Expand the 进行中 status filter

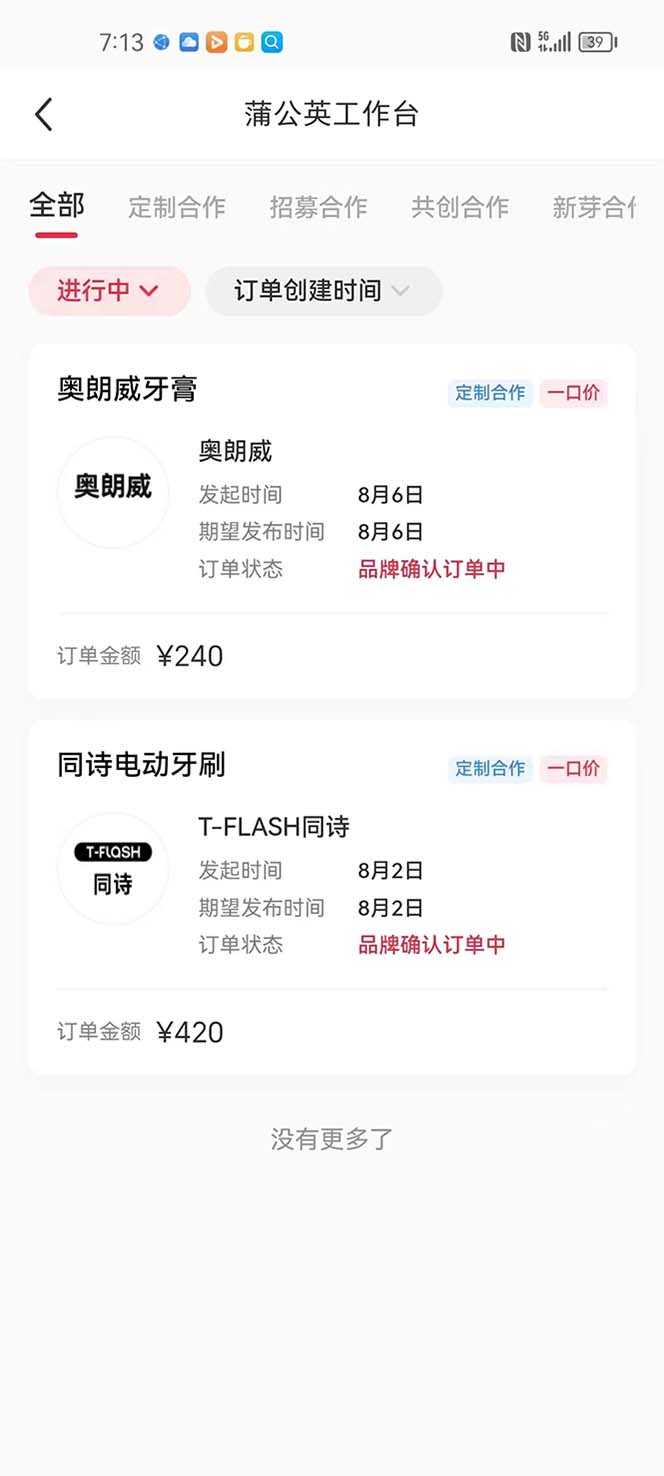coord(109,291)
